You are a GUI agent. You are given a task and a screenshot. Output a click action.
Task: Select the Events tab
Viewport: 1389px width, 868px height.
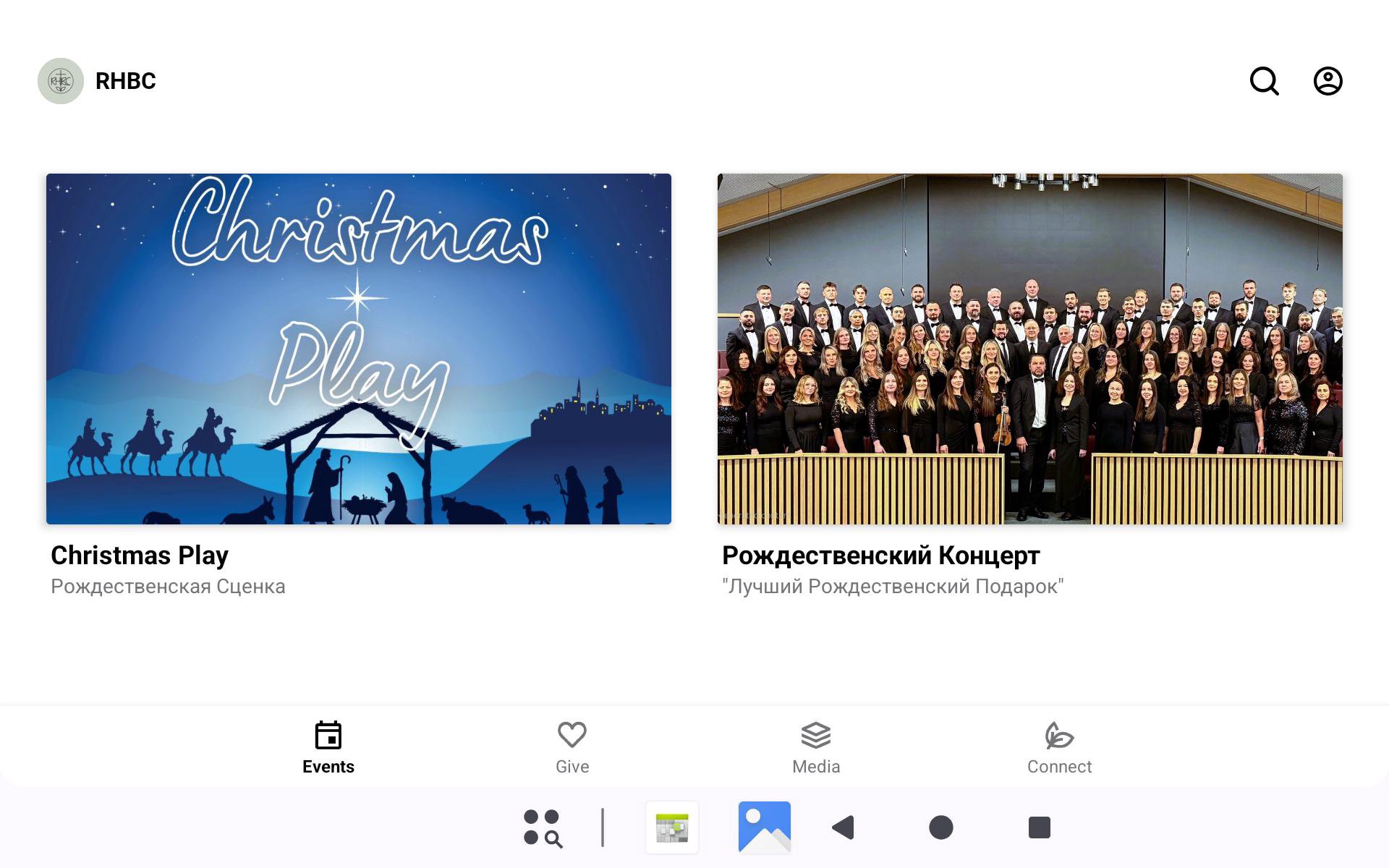pos(328,748)
